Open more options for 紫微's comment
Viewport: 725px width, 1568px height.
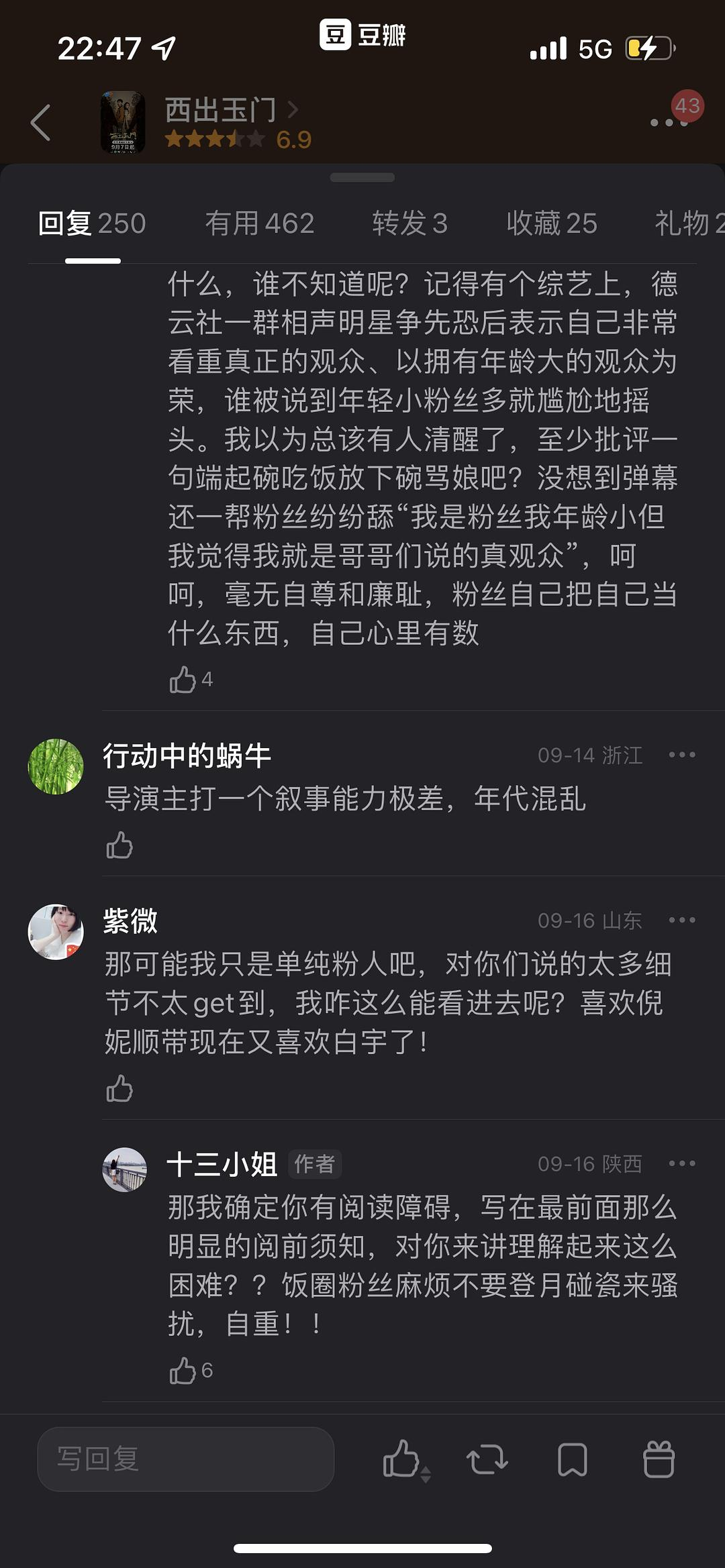682,920
